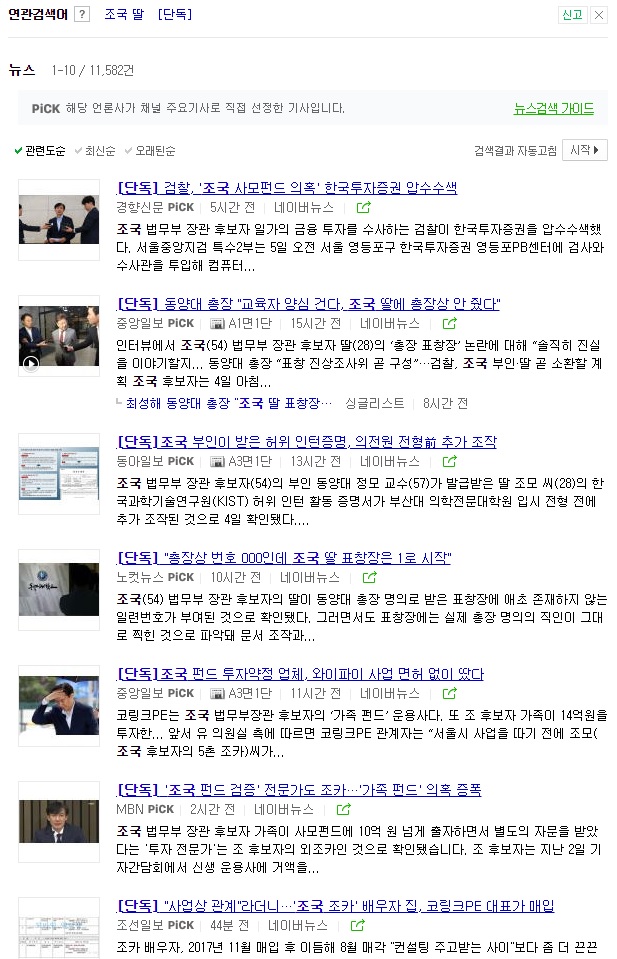Open 조선일보 코링크PE 대표 매입 article
This screenshot has width=617, height=959.
(335, 906)
